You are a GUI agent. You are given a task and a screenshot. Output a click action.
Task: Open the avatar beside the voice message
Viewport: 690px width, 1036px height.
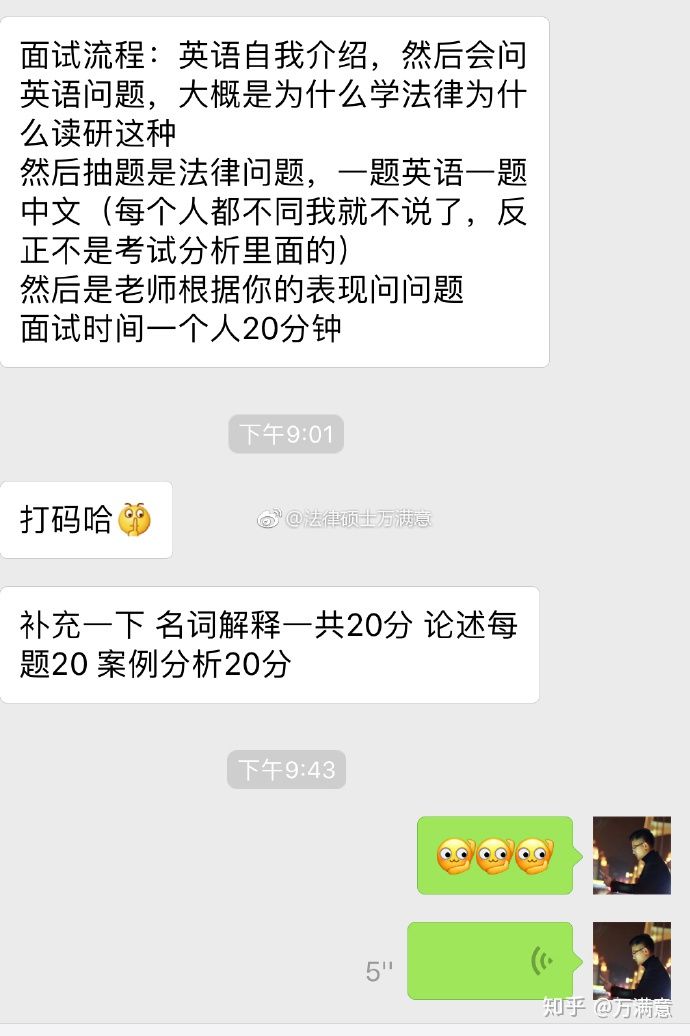[x=631, y=960]
